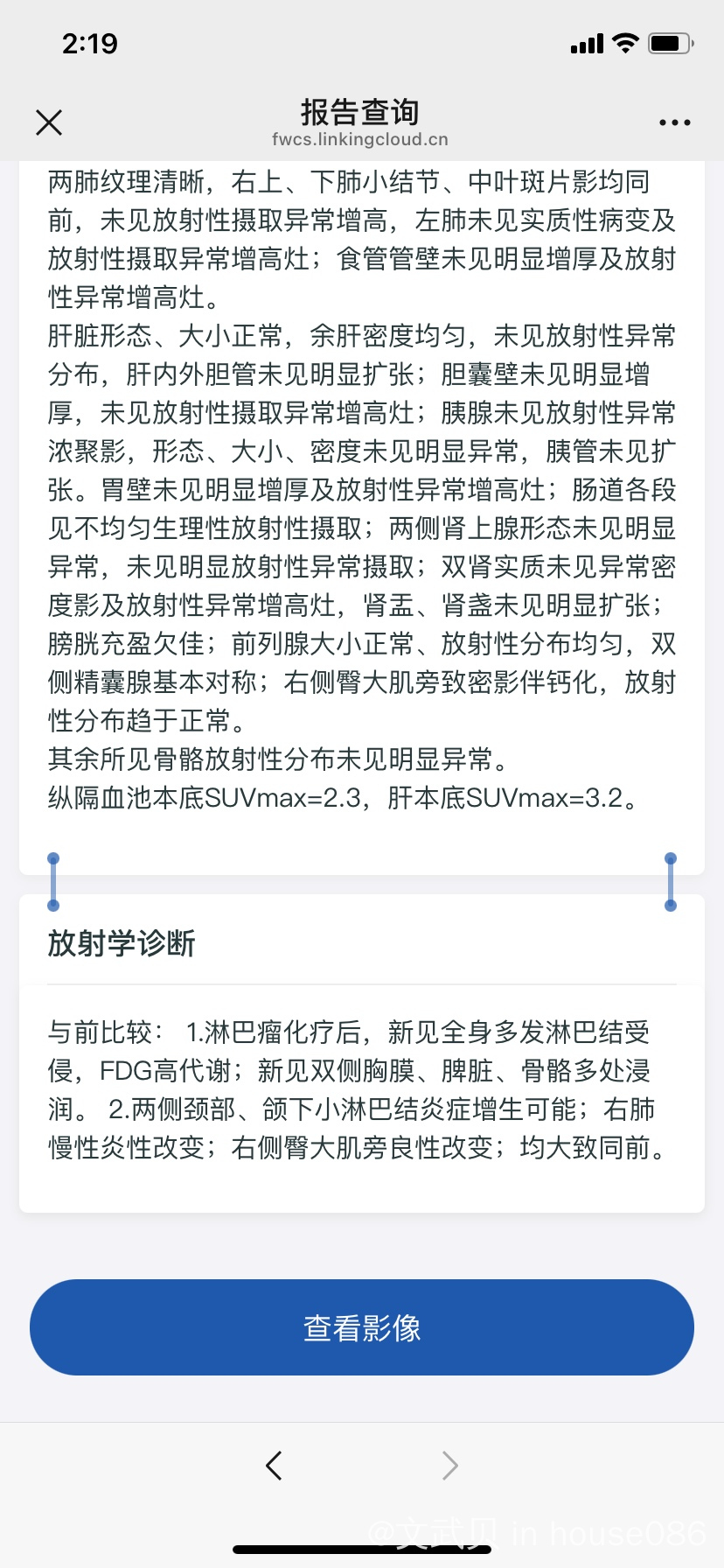Close the report query page

click(x=49, y=122)
